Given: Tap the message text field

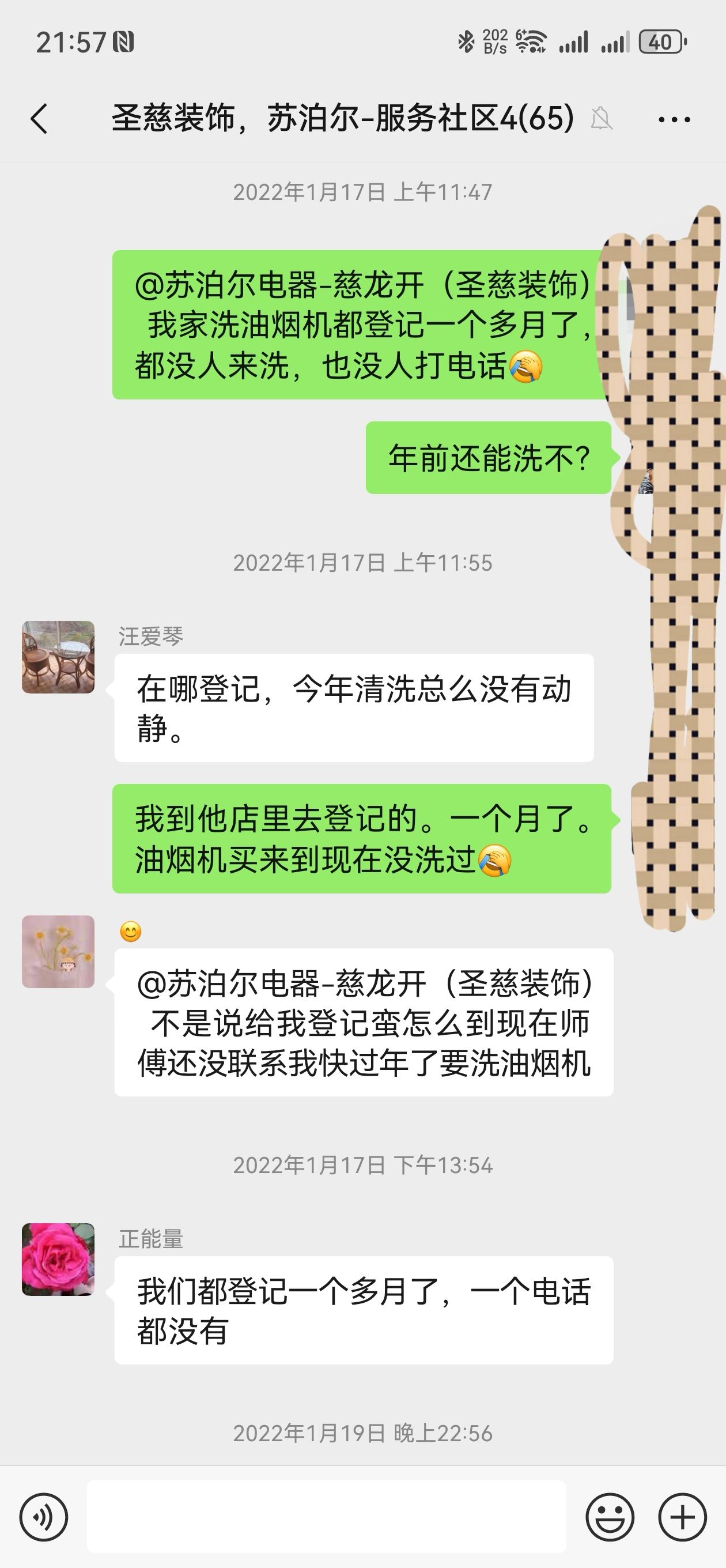Looking at the screenshot, I should point(326,1517).
